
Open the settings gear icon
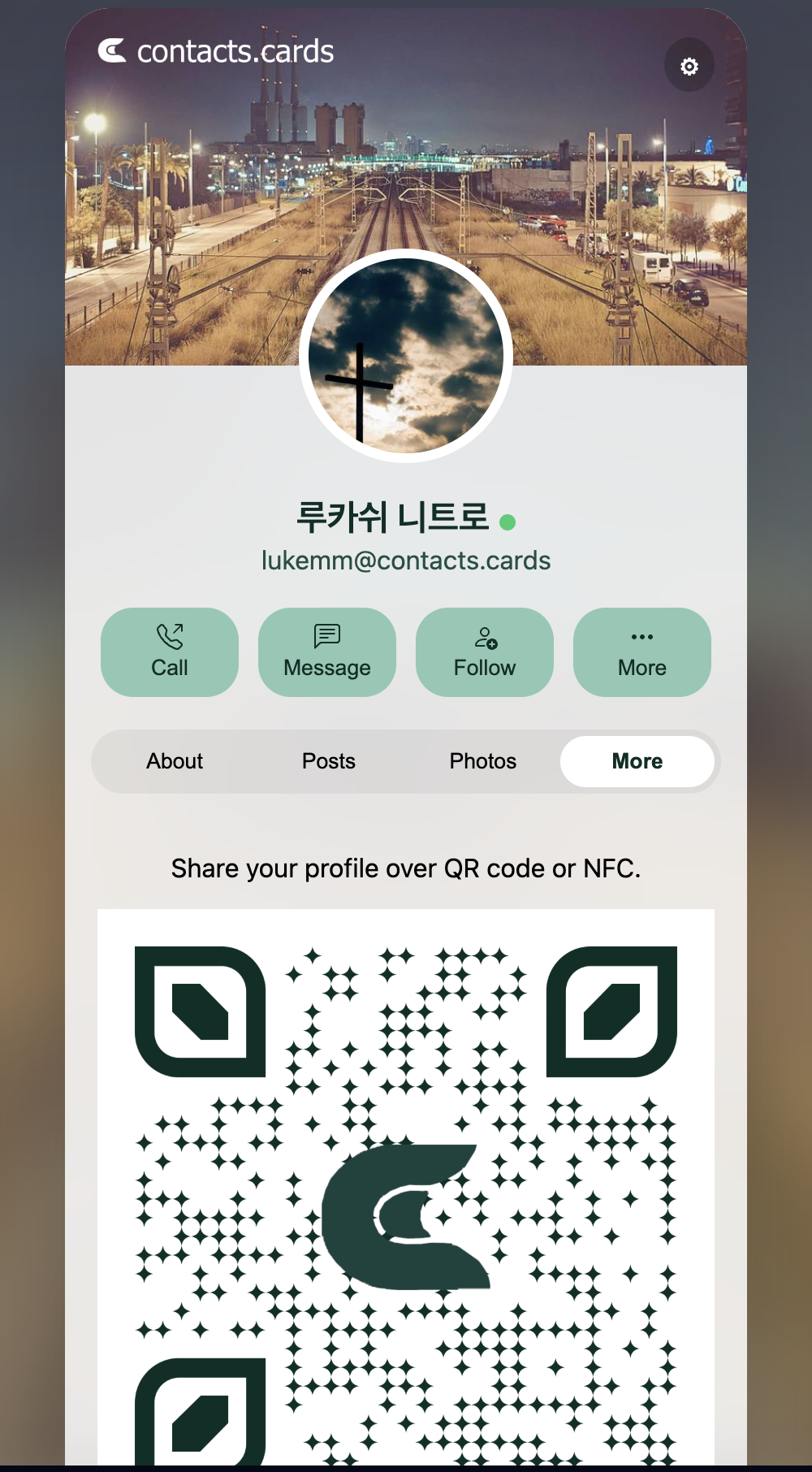(x=689, y=67)
